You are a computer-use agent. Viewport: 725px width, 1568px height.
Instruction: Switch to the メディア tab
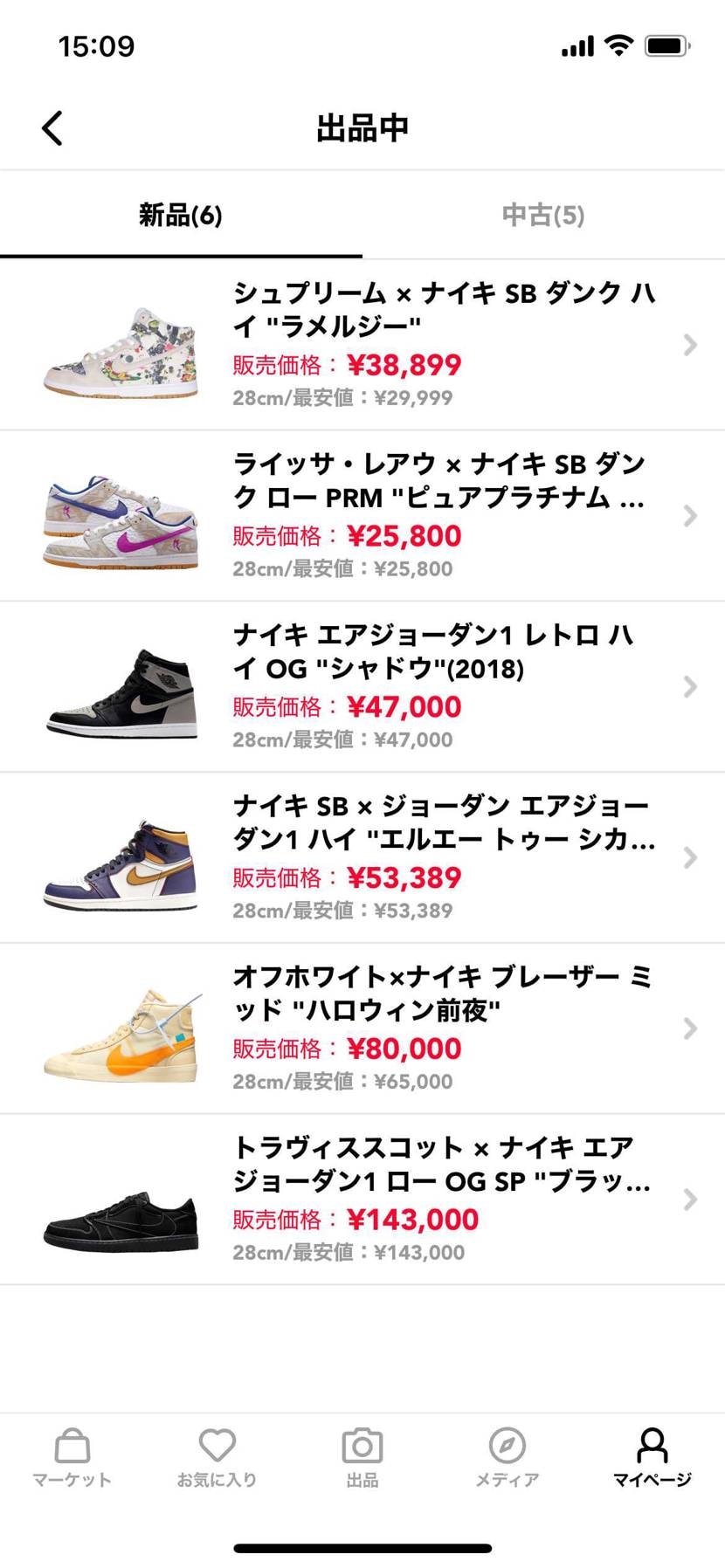(x=507, y=1458)
